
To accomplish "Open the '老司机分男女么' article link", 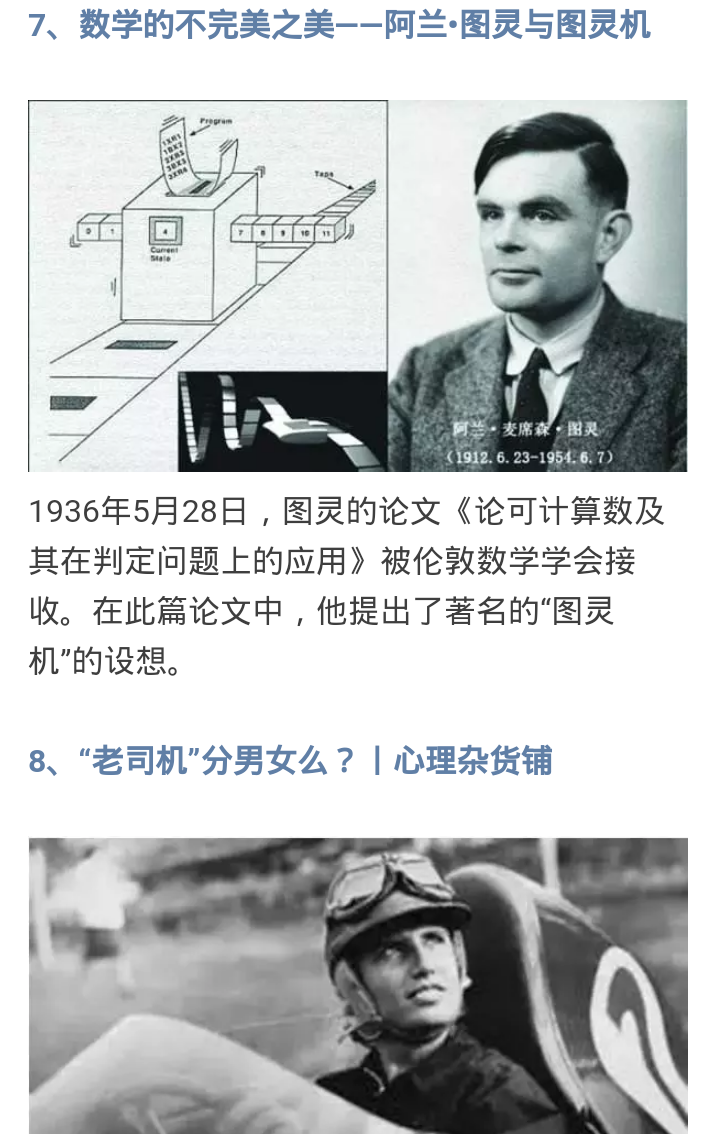I will pyautogui.click(x=290, y=761).
